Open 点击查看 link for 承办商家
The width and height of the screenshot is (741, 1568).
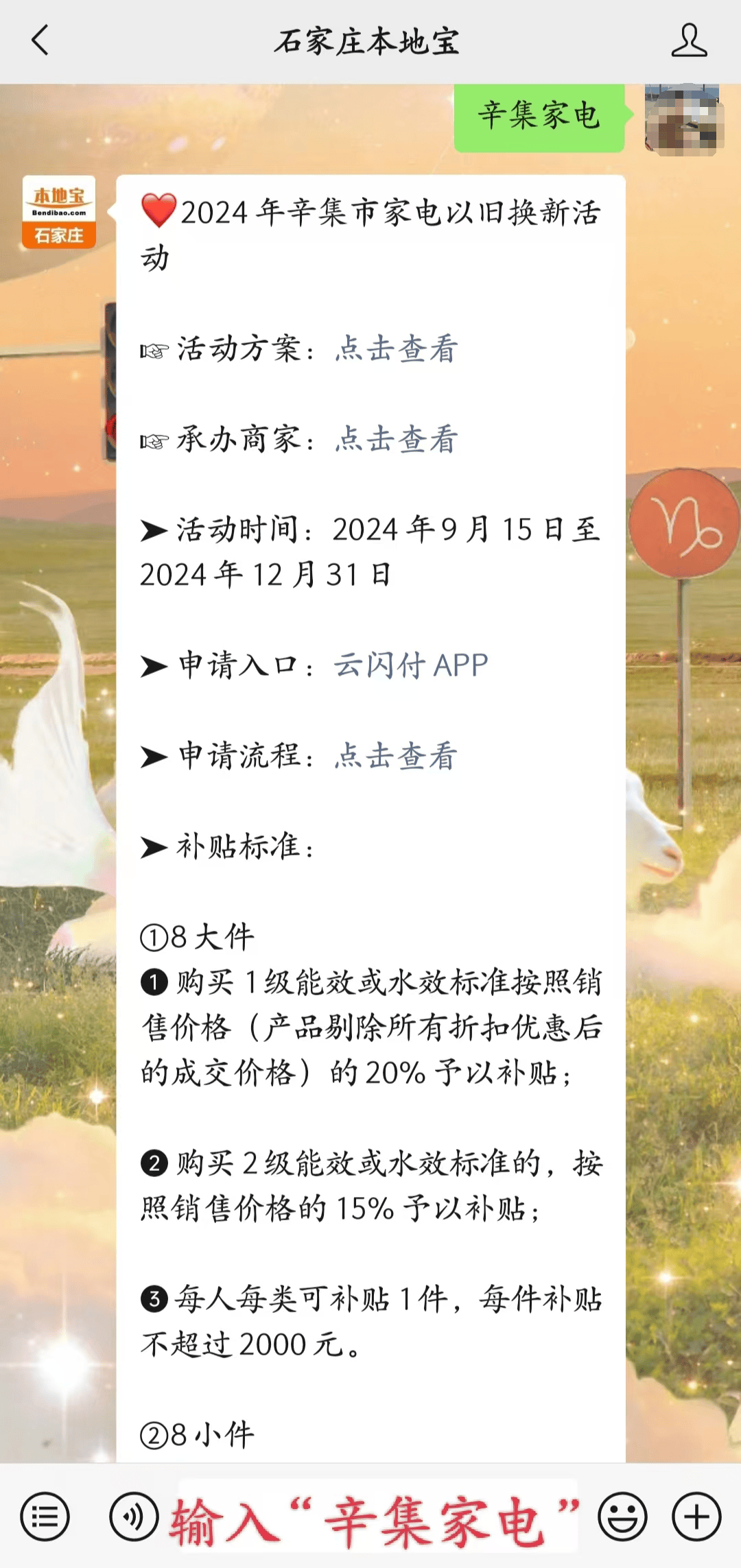(396, 439)
